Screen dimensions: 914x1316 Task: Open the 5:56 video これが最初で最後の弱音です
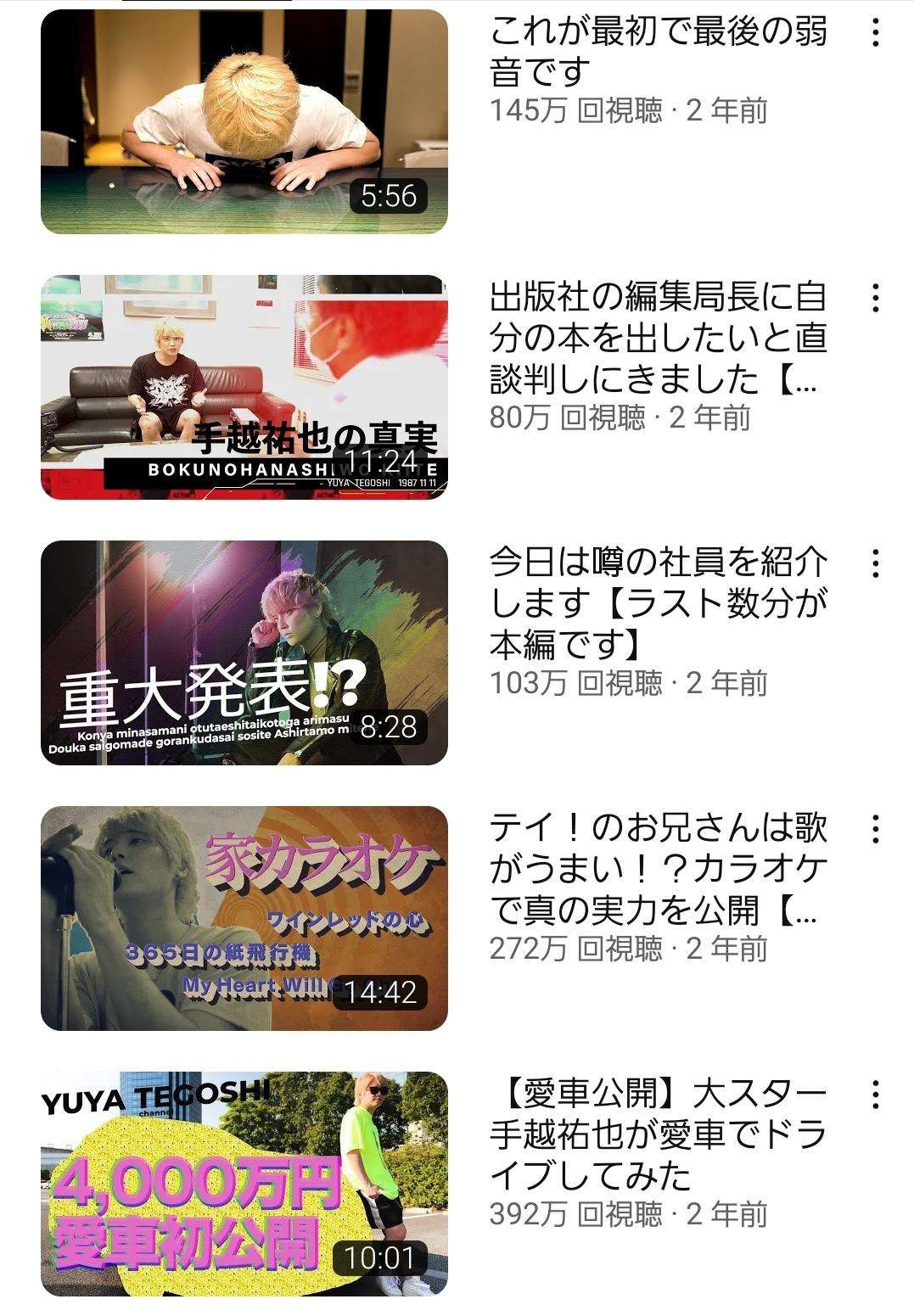point(244,121)
